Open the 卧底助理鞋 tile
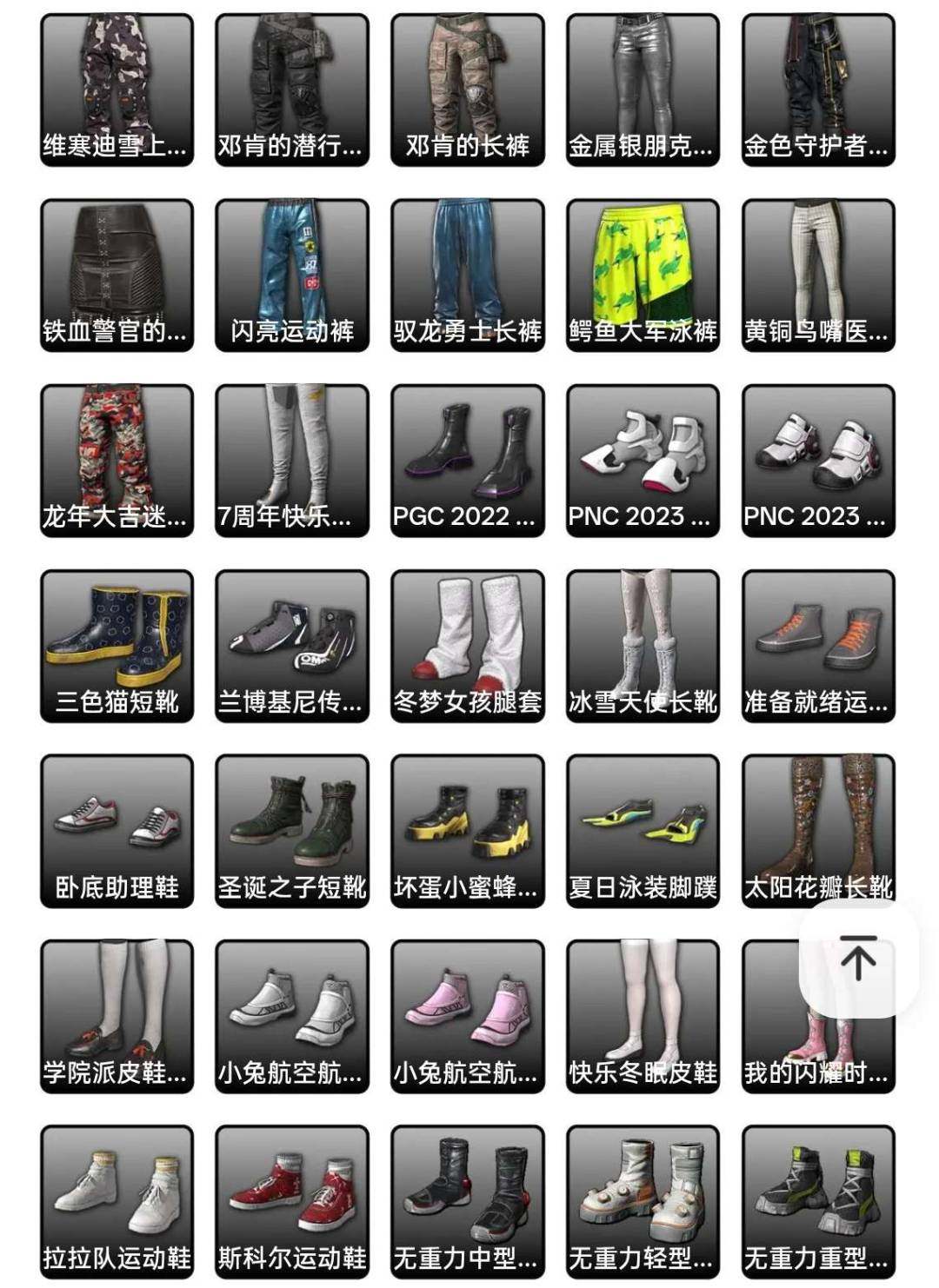The width and height of the screenshot is (939, 1288). [x=117, y=830]
